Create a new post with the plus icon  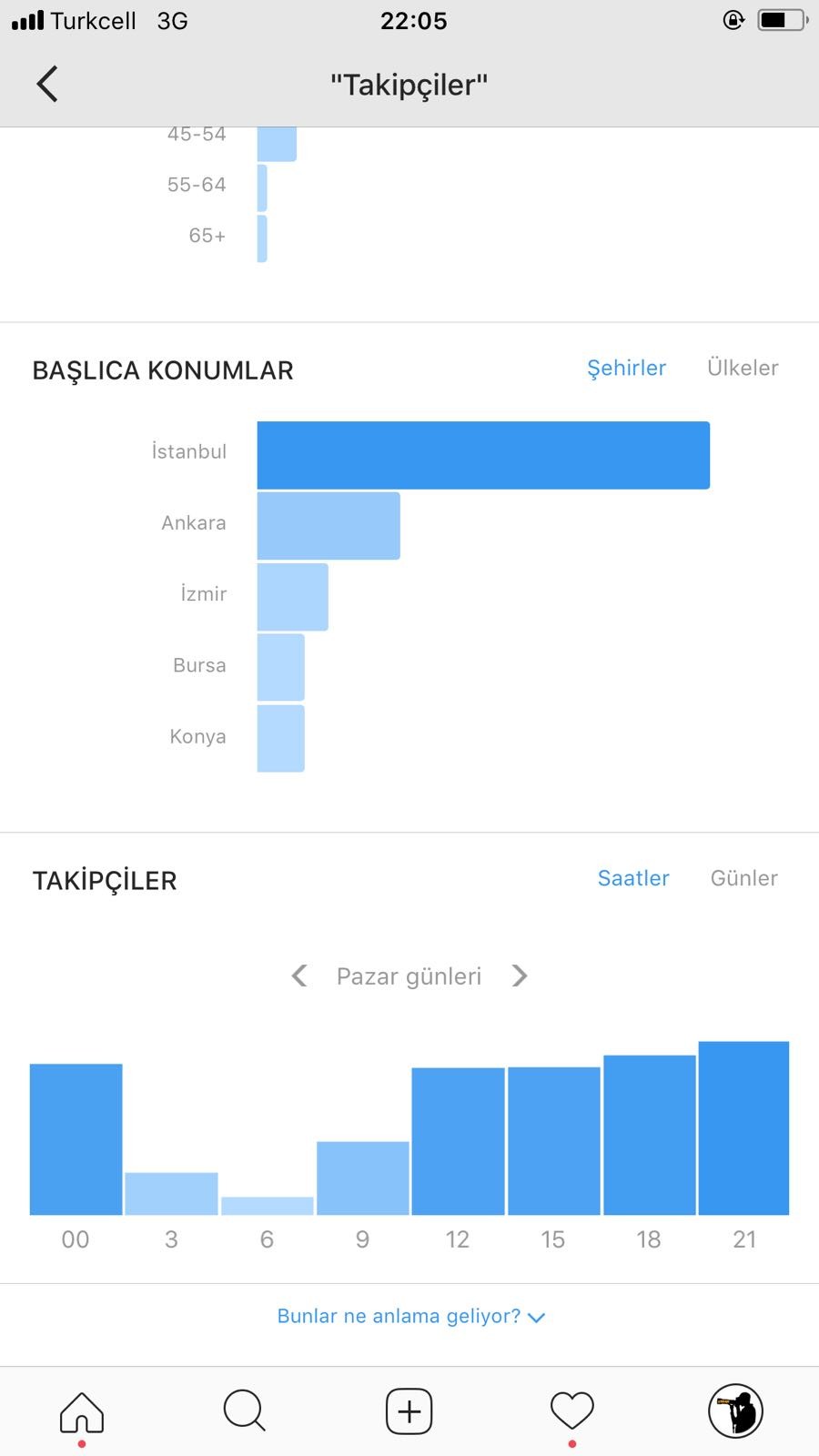[409, 1411]
